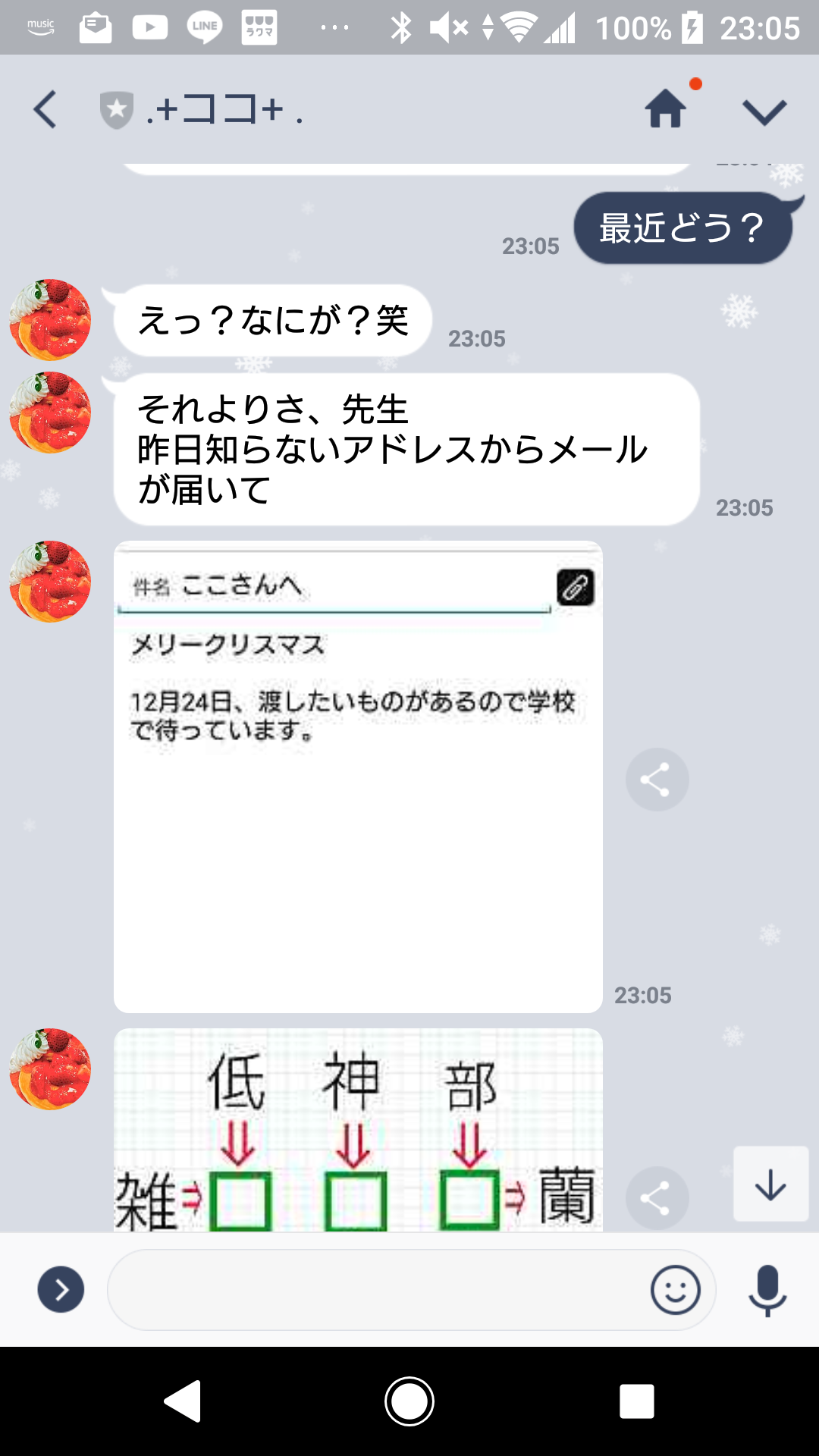Tap the system back button
Viewport: 819px width, 1456px height.
(x=183, y=1401)
